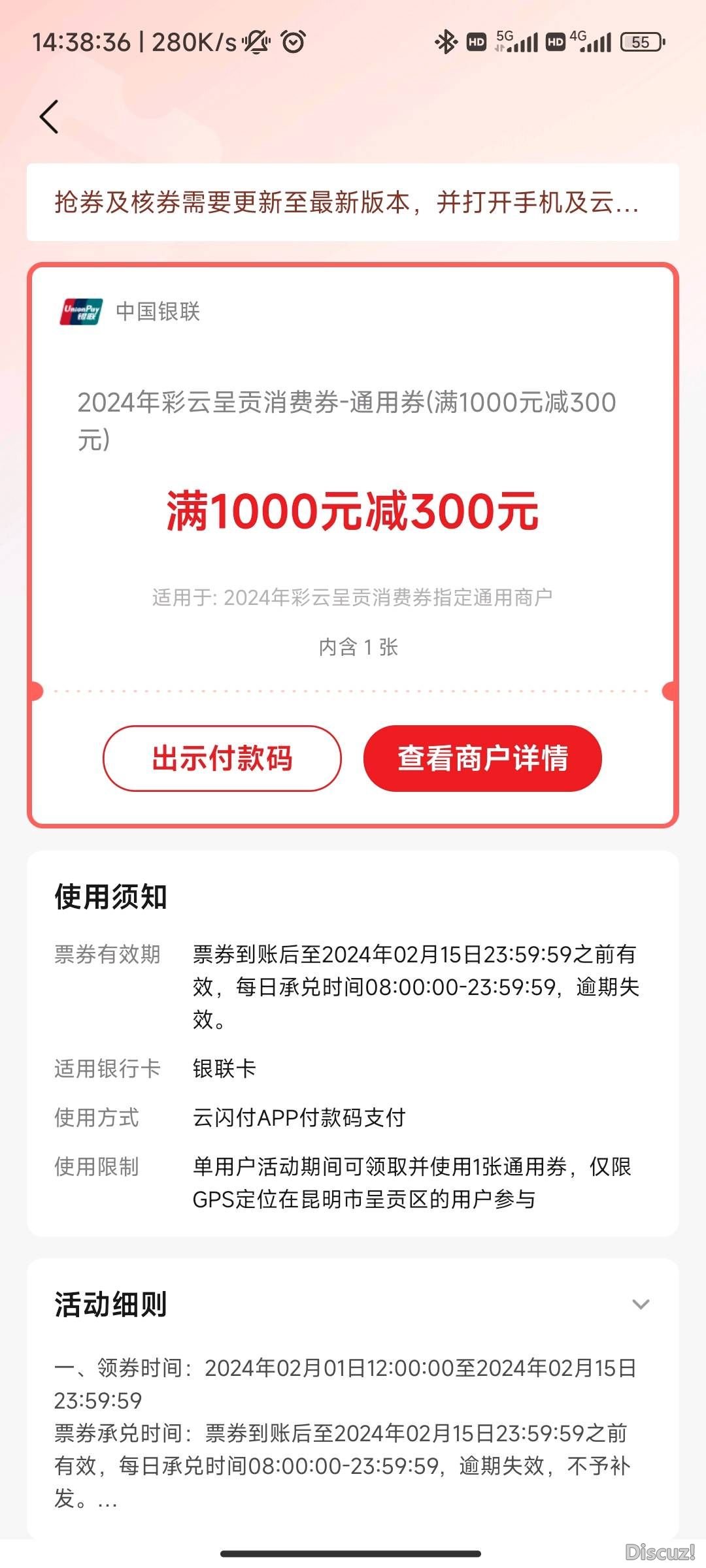Image resolution: width=706 pixels, height=1568 pixels.
Task: Expand the 活动细则 section chevron
Action: click(641, 1304)
